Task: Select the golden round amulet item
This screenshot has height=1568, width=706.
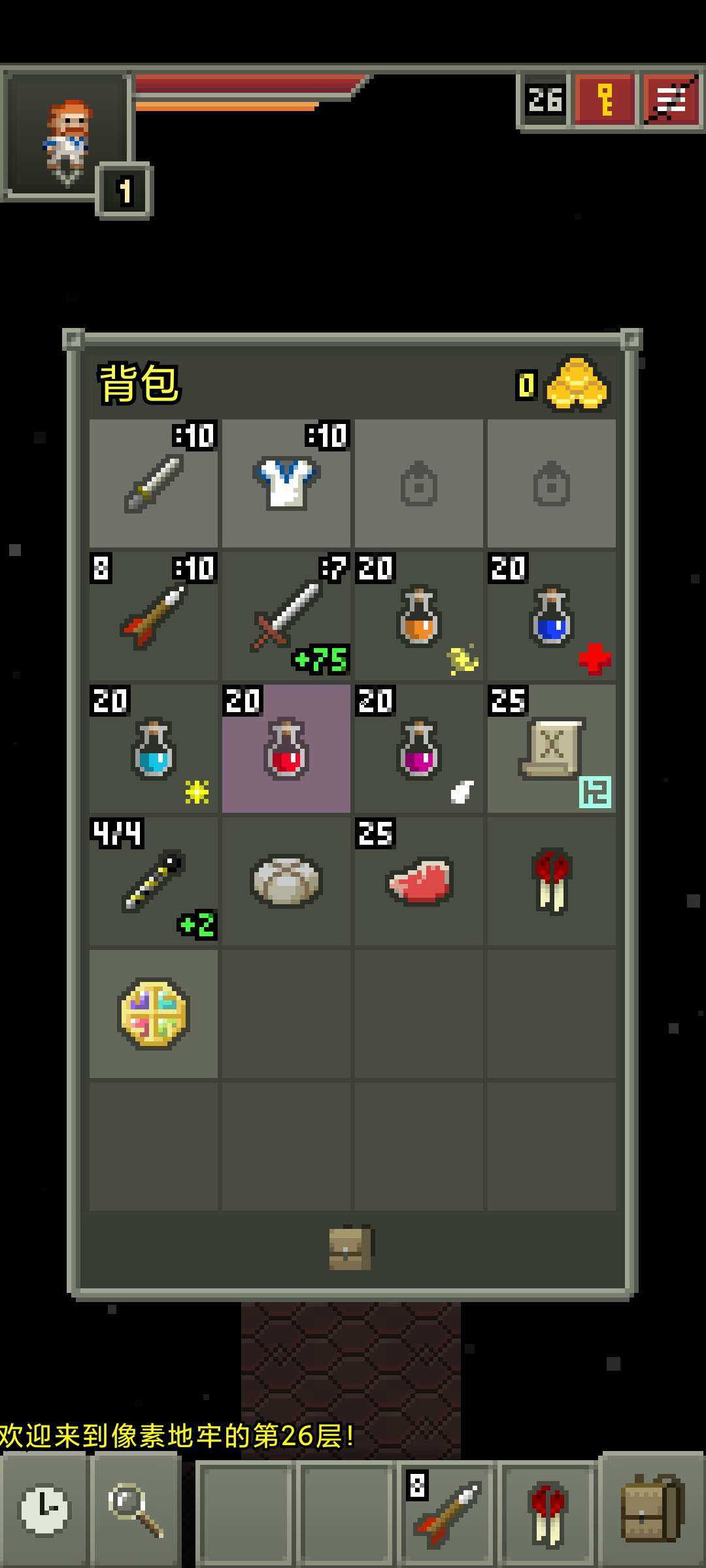Action: [154, 1014]
